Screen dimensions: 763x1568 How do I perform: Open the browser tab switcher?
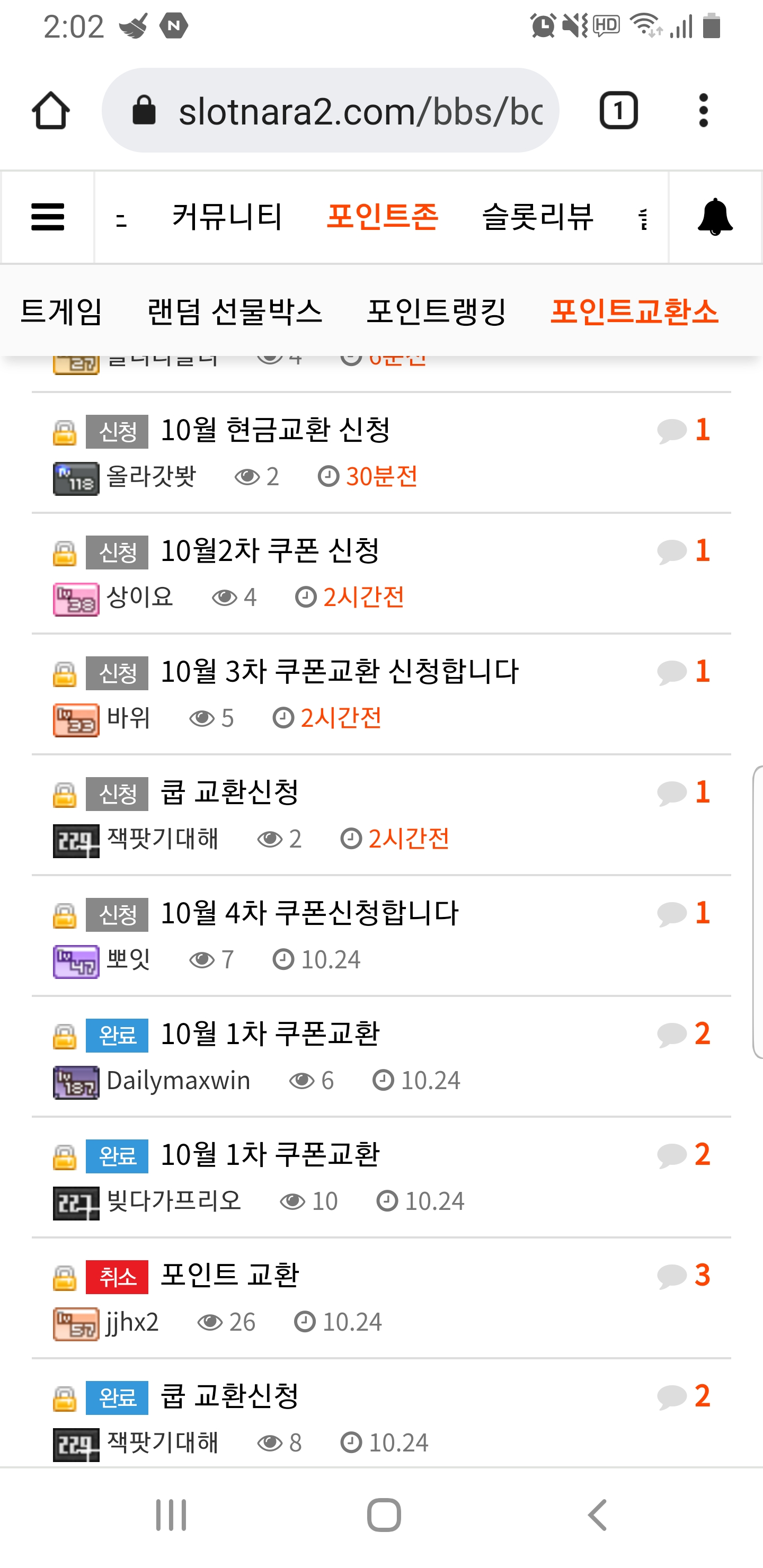[618, 111]
